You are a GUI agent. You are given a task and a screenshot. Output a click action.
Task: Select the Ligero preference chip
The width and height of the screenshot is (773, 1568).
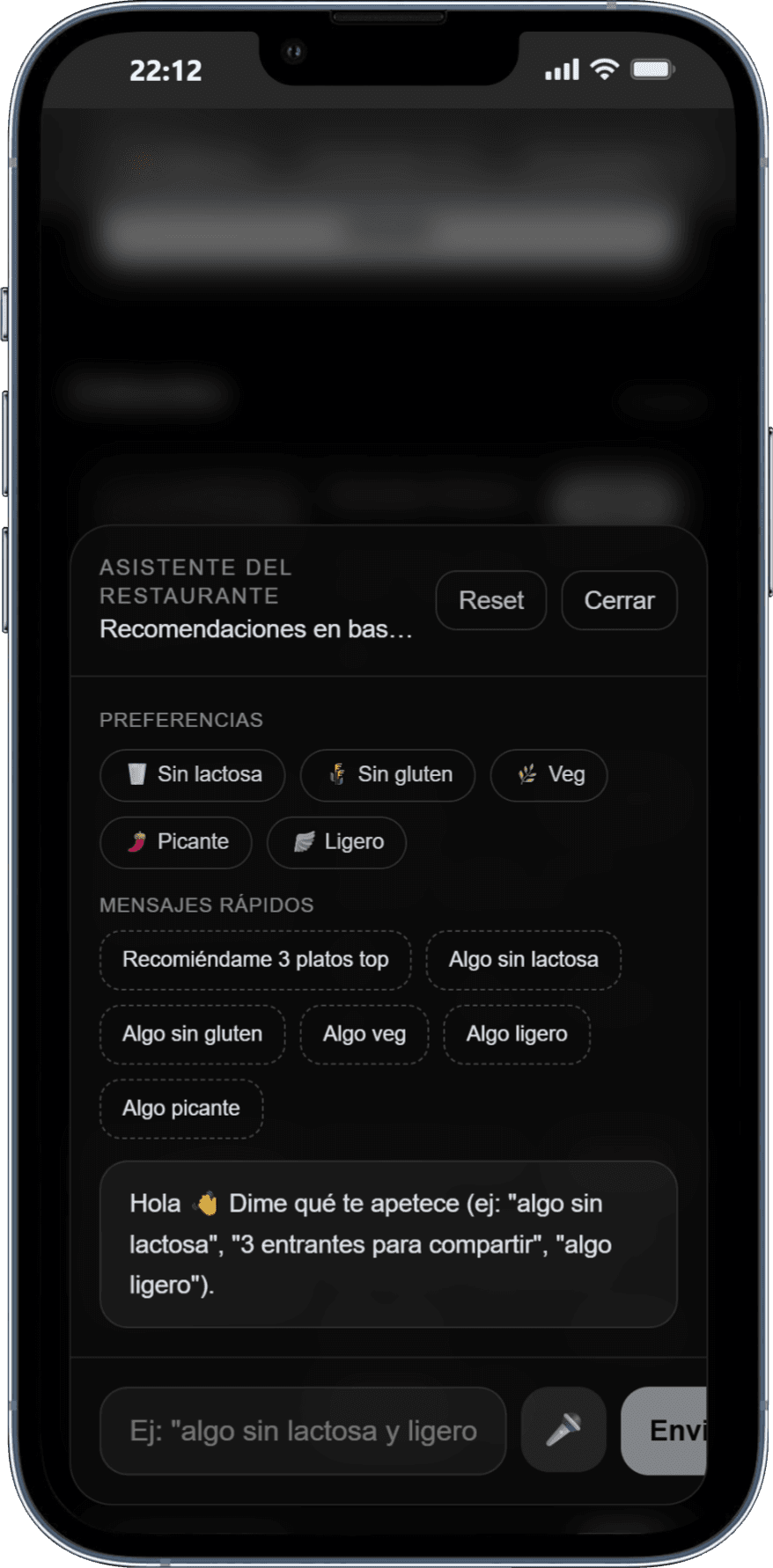[336, 842]
